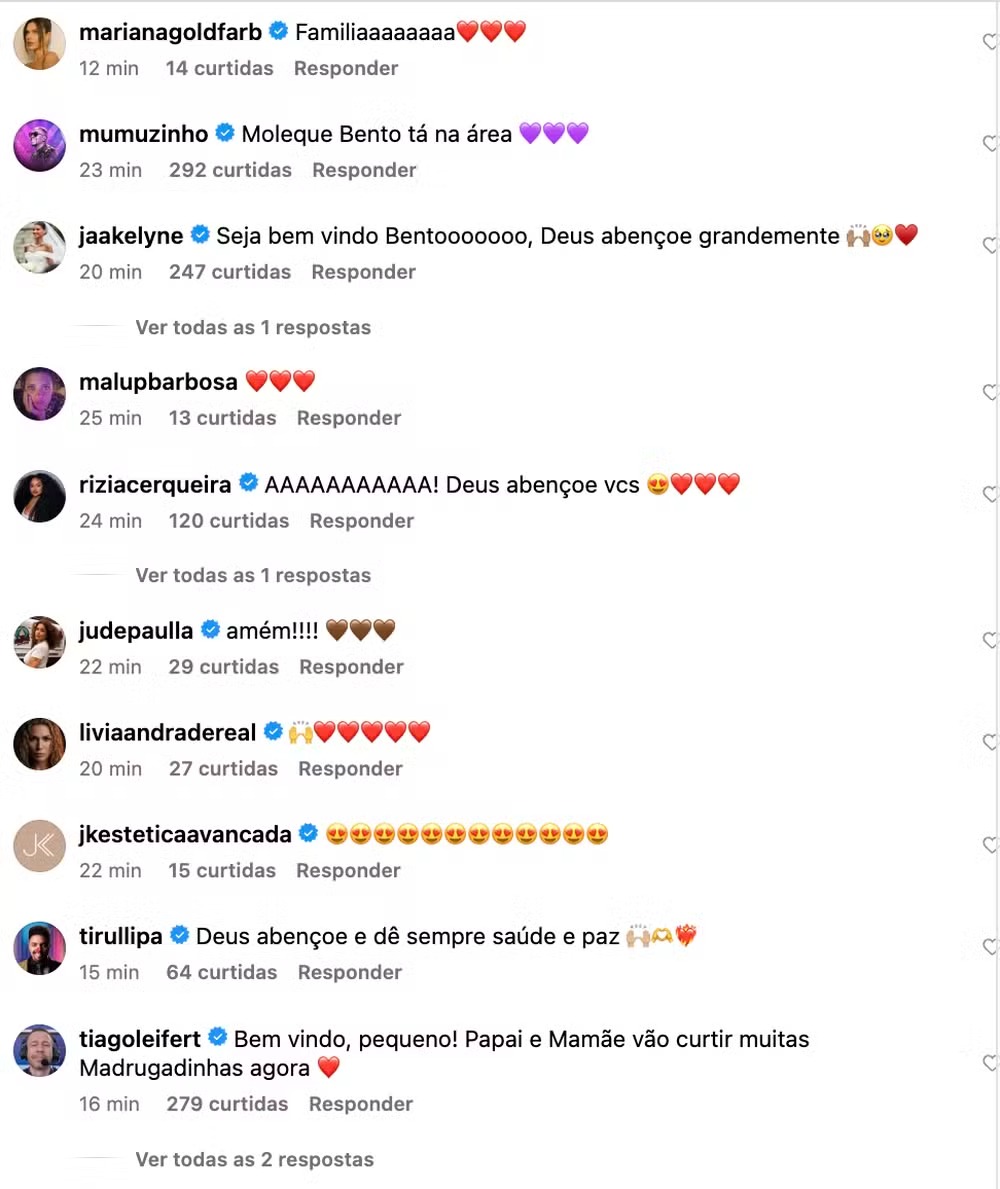Screen dimensions: 1000x1189
Task: Reply to mumuzinho's comment
Action: click(x=364, y=170)
